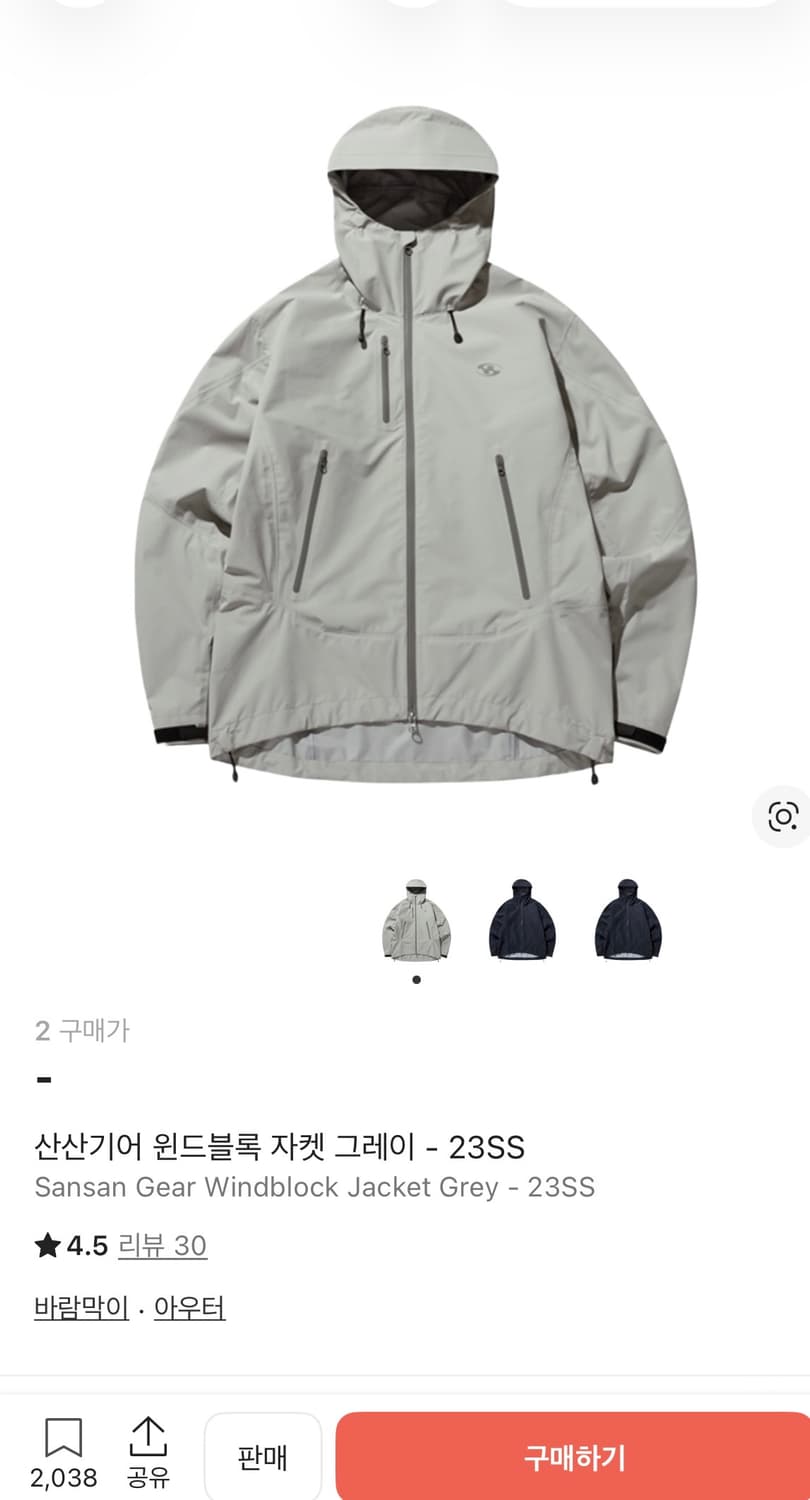Click the 2 구매가 price label
Image resolution: width=810 pixels, height=1500 pixels.
(83, 1031)
